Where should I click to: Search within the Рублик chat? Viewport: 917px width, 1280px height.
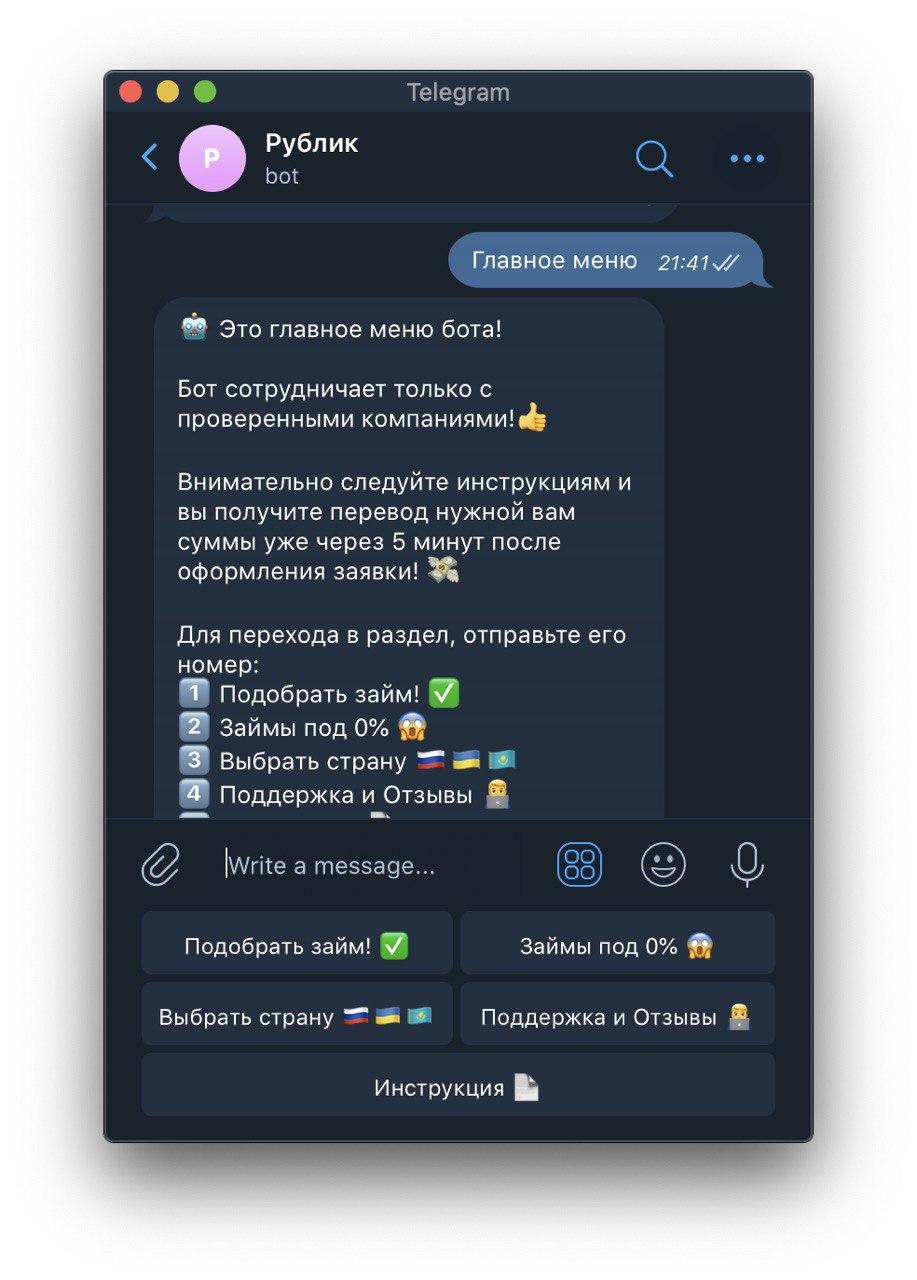[x=654, y=158]
